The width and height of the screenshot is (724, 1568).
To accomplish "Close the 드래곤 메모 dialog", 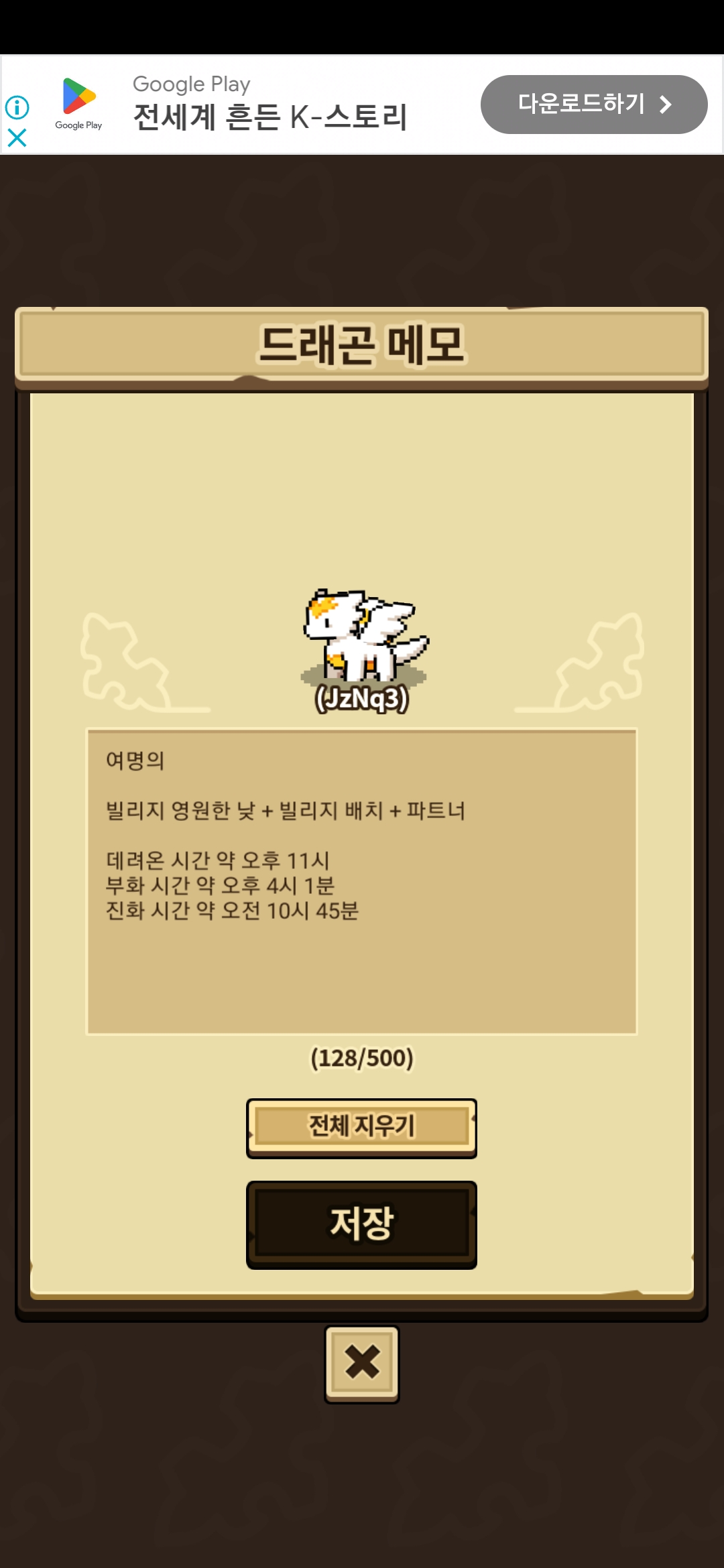I will [x=361, y=1364].
